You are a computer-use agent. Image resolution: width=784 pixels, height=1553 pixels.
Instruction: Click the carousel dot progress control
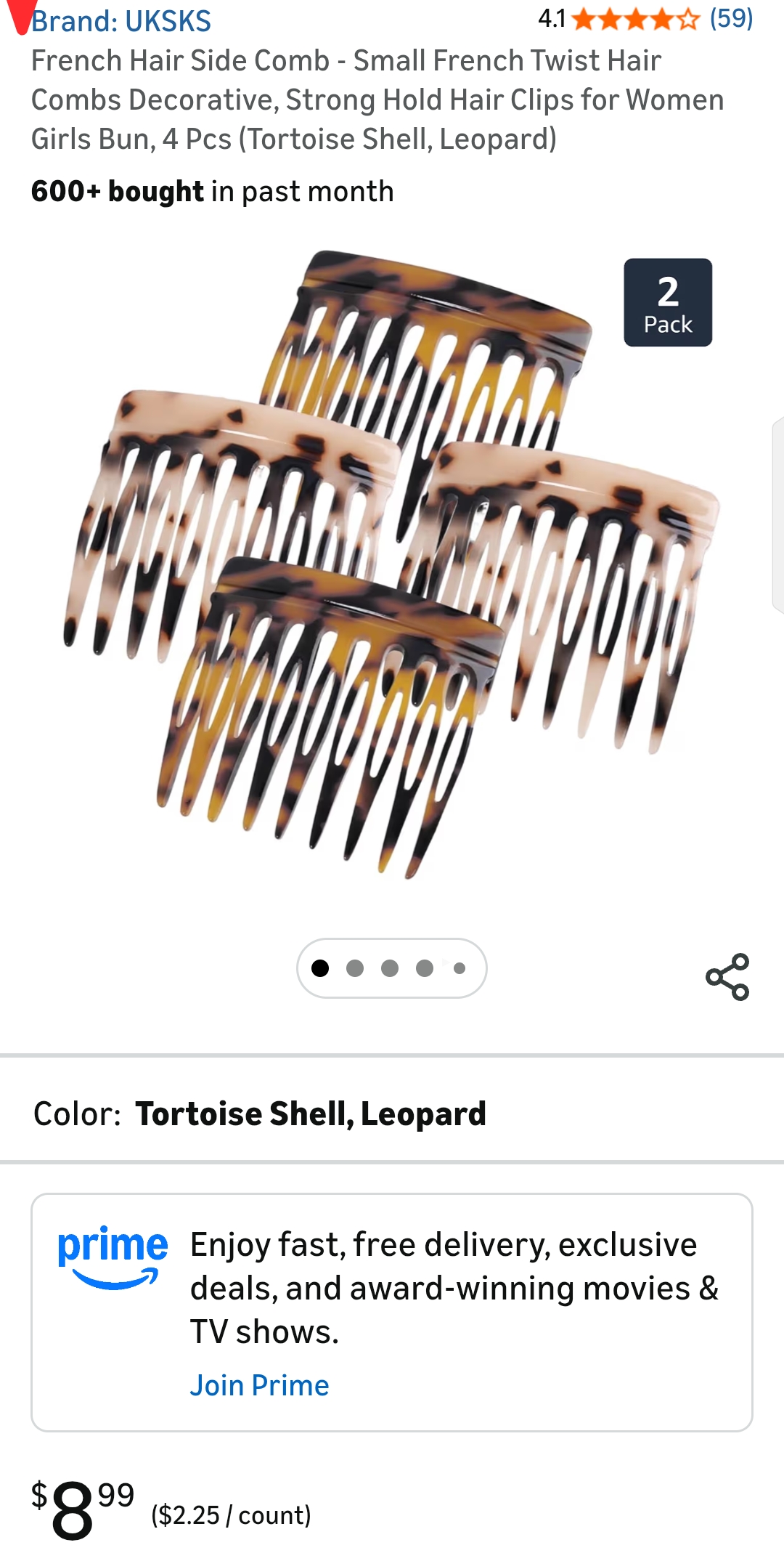pos(391,967)
